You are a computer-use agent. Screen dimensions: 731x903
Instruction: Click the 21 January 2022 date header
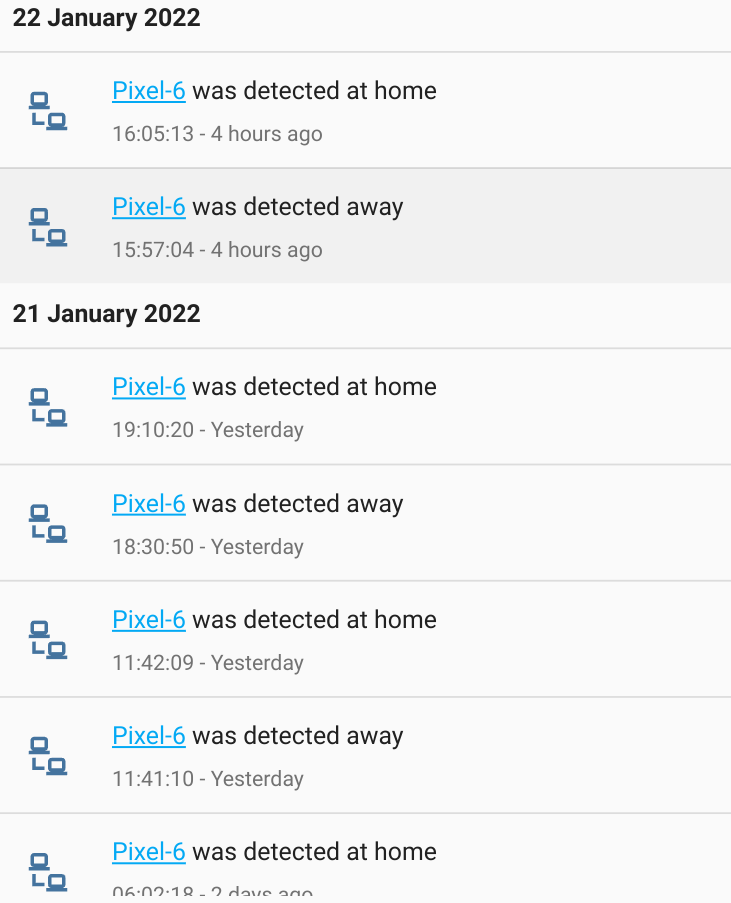pyautogui.click(x=107, y=313)
